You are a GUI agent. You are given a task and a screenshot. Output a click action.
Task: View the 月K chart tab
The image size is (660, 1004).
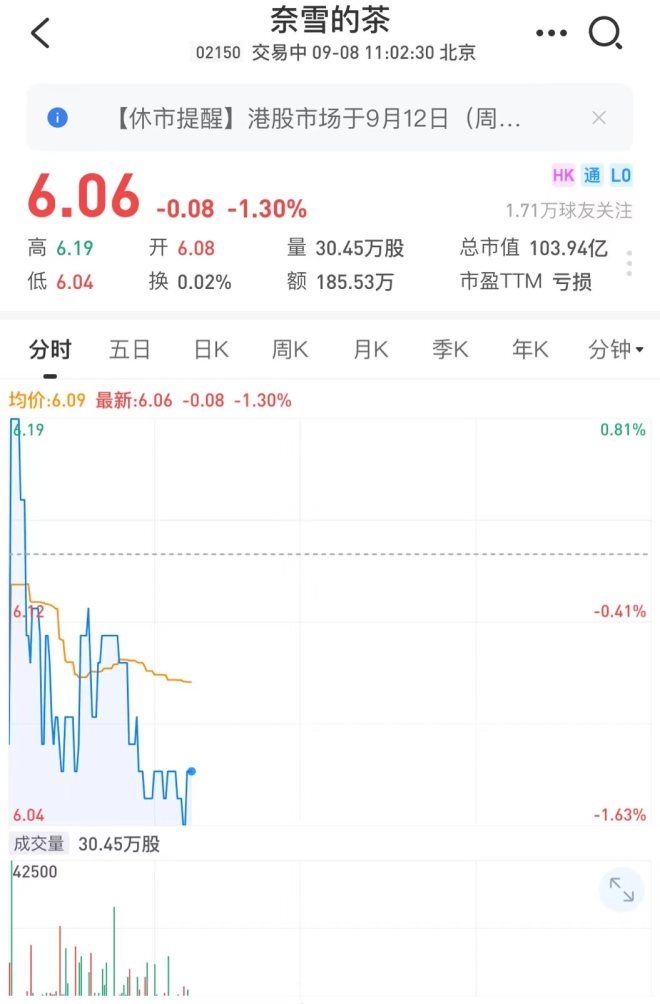tap(370, 349)
